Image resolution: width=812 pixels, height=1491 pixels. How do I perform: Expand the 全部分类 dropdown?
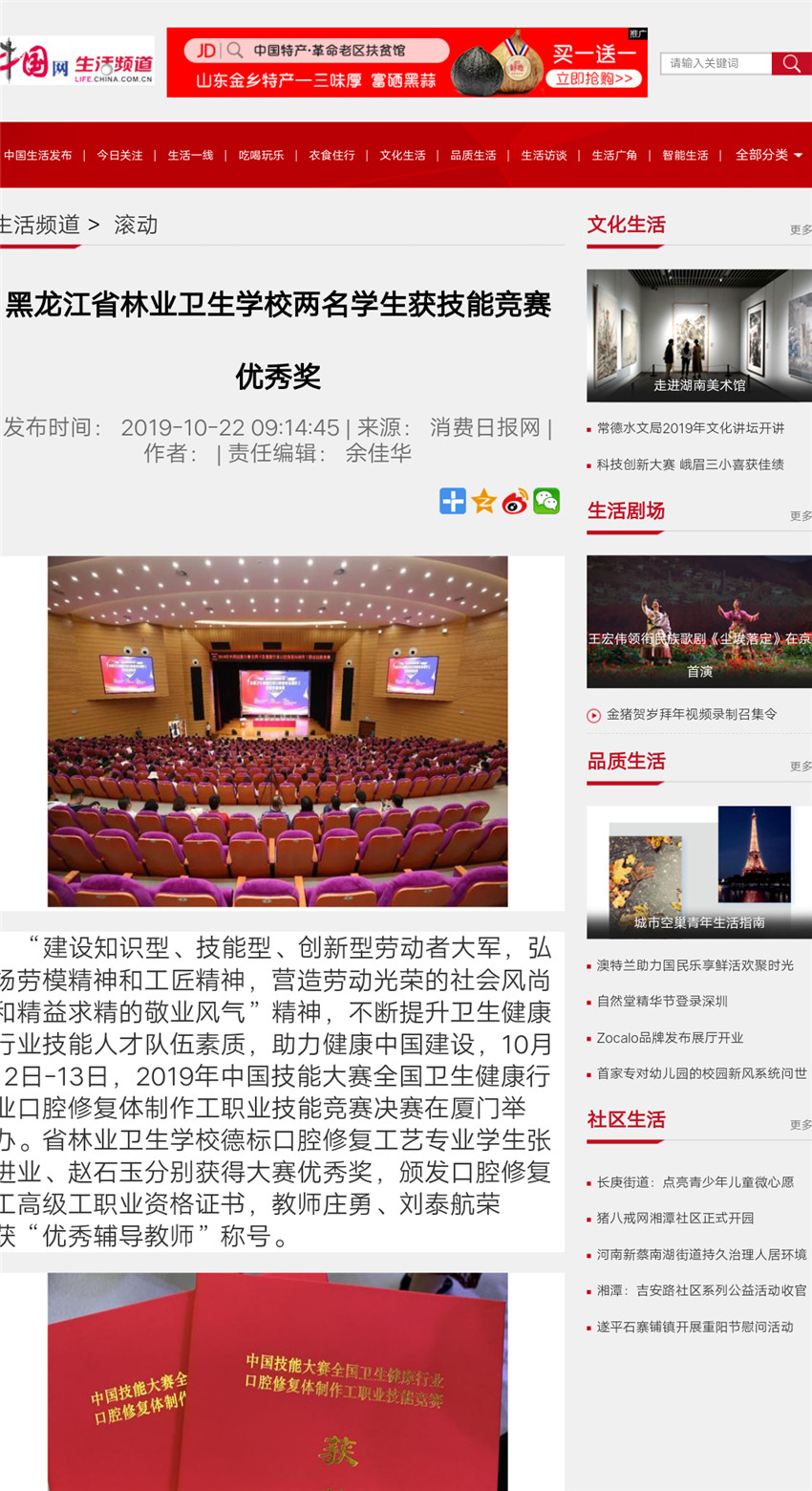click(x=768, y=155)
